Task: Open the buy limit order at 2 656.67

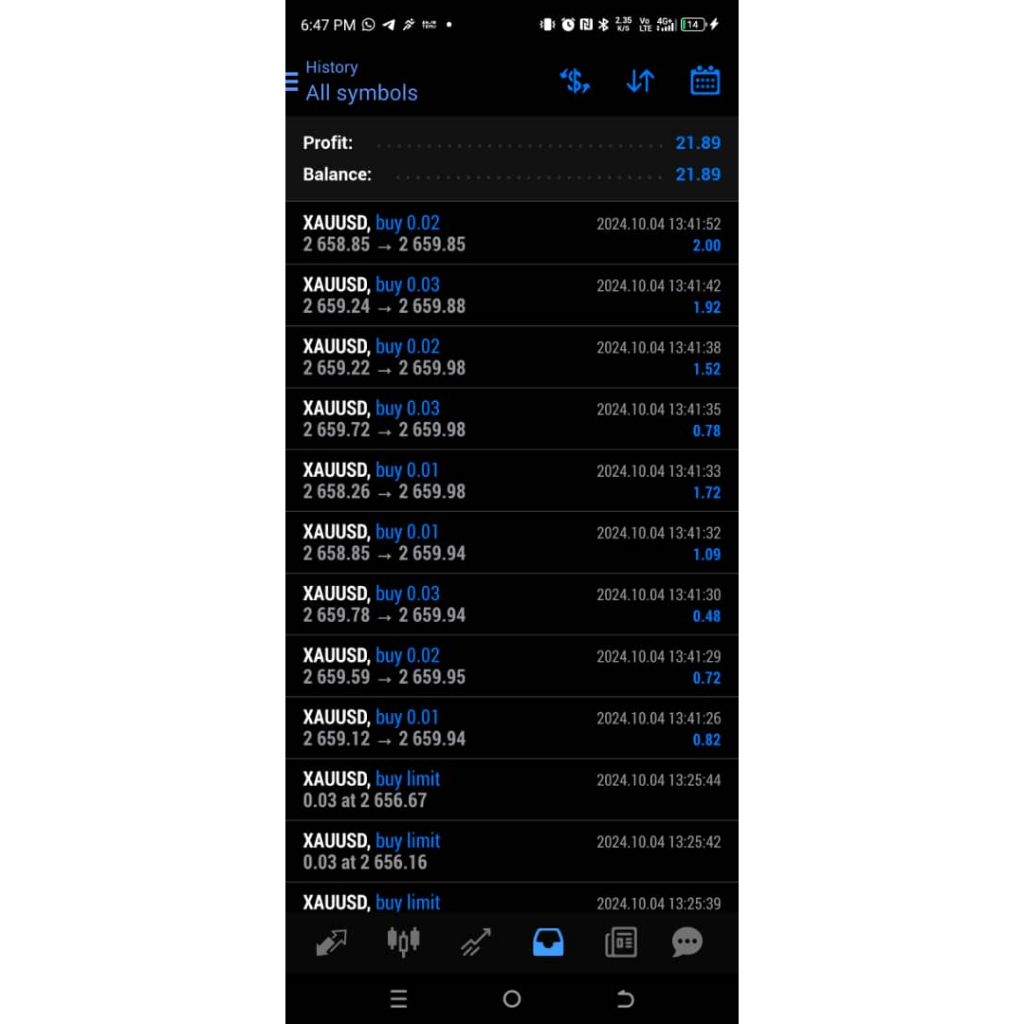Action: pos(511,790)
